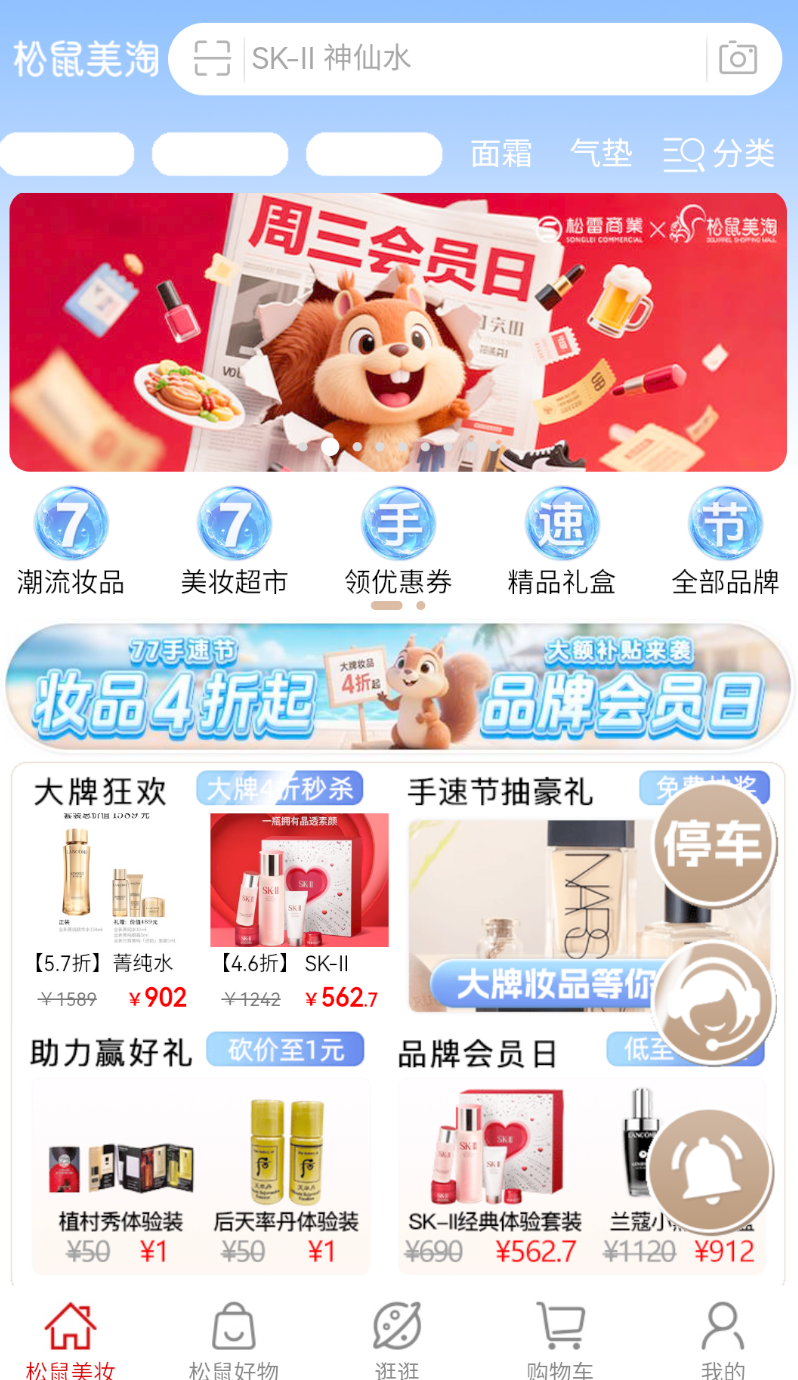Viewport: 798px width, 1380px height.
Task: View 全部品牌 brands
Action: (725, 542)
